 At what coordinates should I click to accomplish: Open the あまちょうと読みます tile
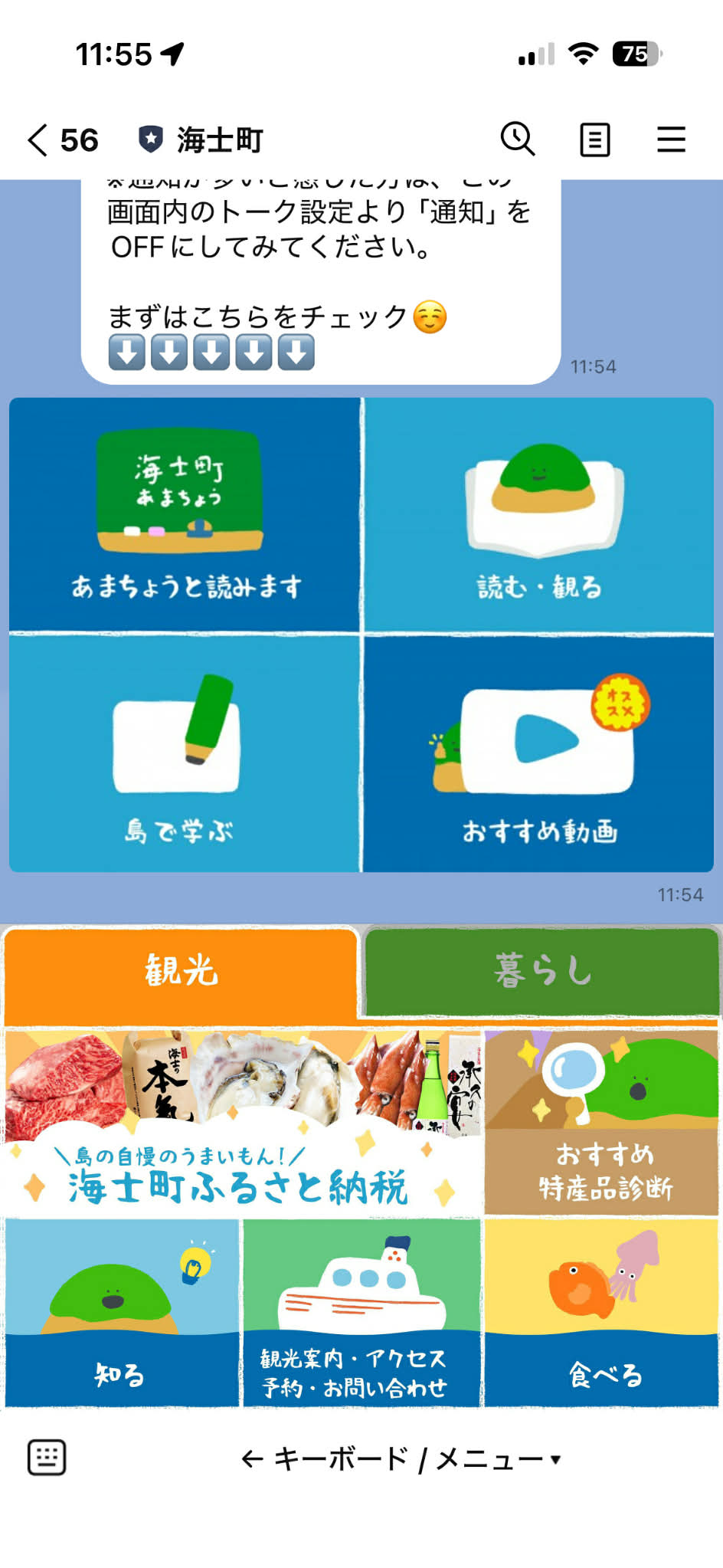(x=185, y=515)
